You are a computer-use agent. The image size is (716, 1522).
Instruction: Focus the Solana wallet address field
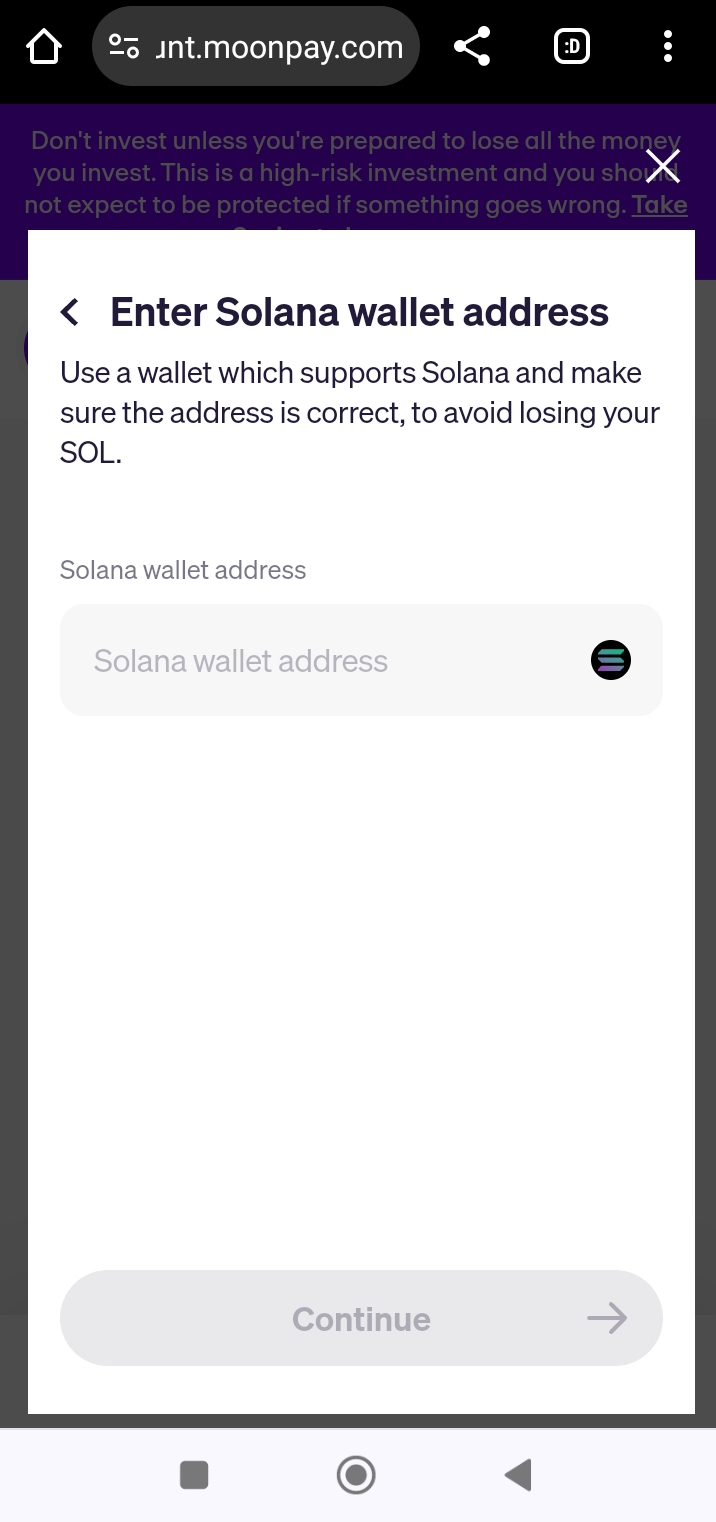tap(361, 660)
